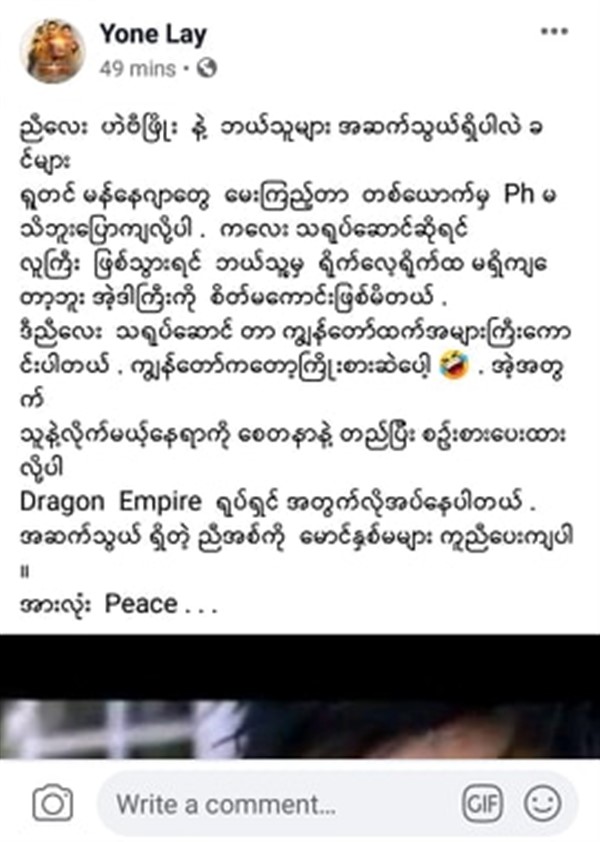The height and width of the screenshot is (842, 600).
Task: Open the post's three-dot overflow menu
Action: coord(553,32)
